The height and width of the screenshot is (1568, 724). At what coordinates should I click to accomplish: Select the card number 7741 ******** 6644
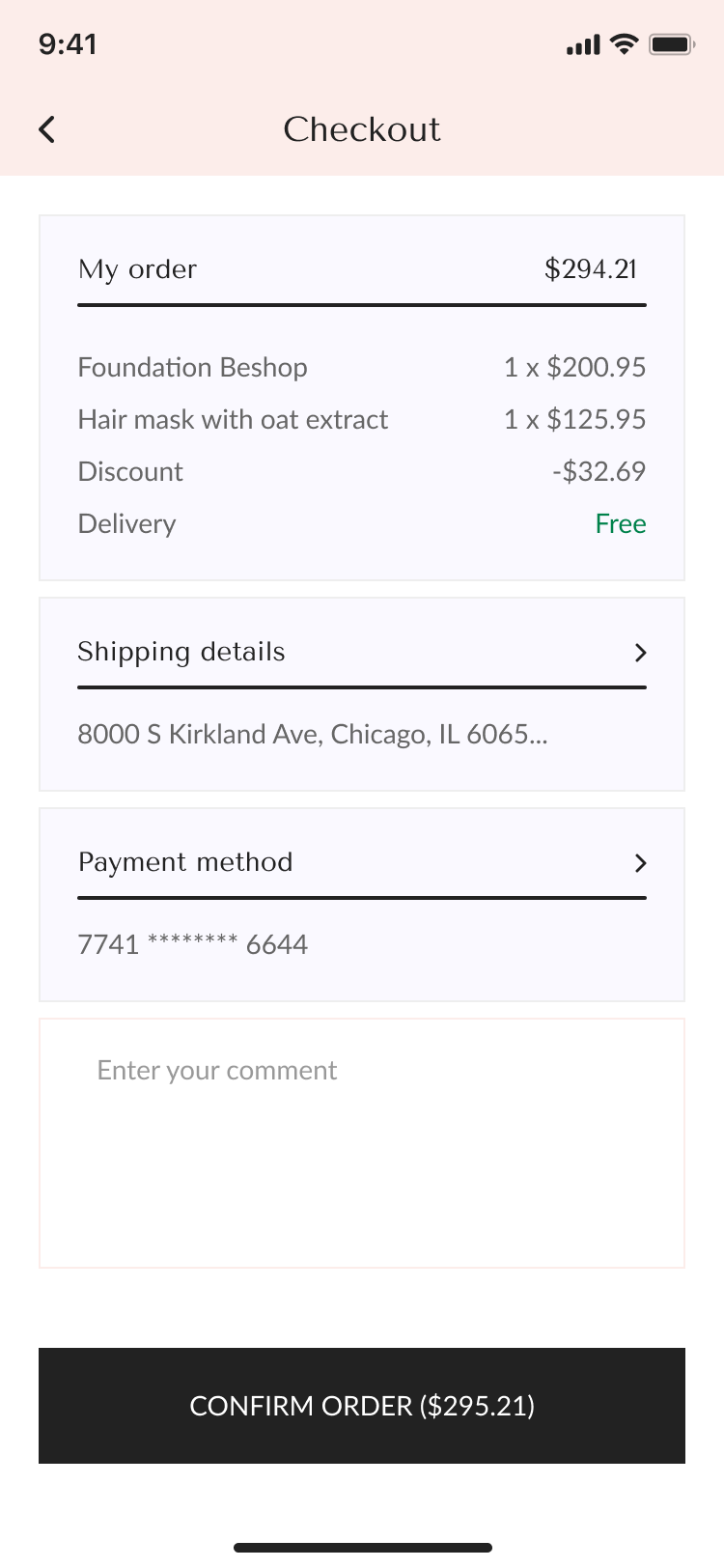pyautogui.click(x=192, y=943)
